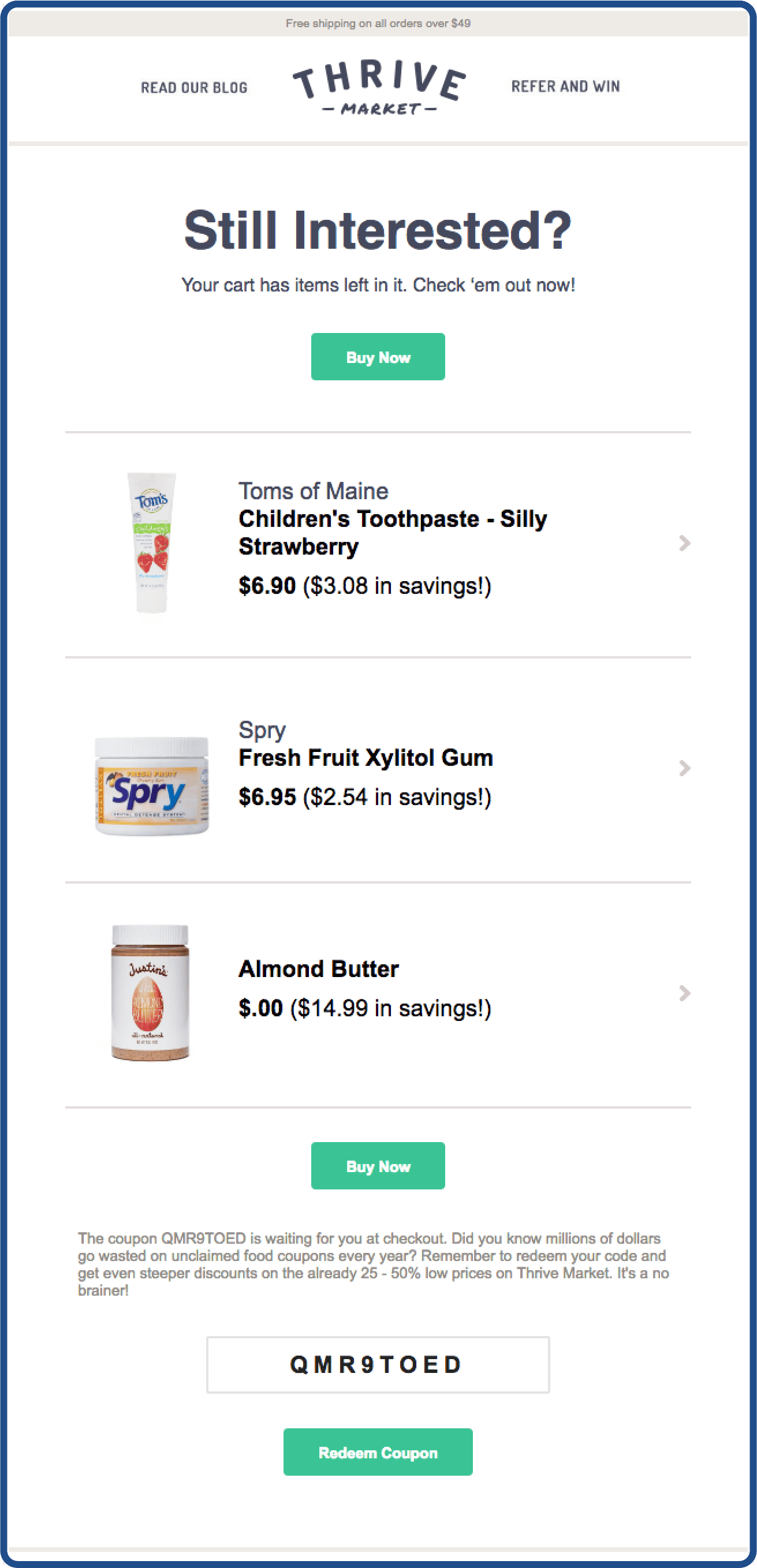Image resolution: width=757 pixels, height=1568 pixels.
Task: Open the Refer and Win link
Action: pyautogui.click(x=565, y=87)
